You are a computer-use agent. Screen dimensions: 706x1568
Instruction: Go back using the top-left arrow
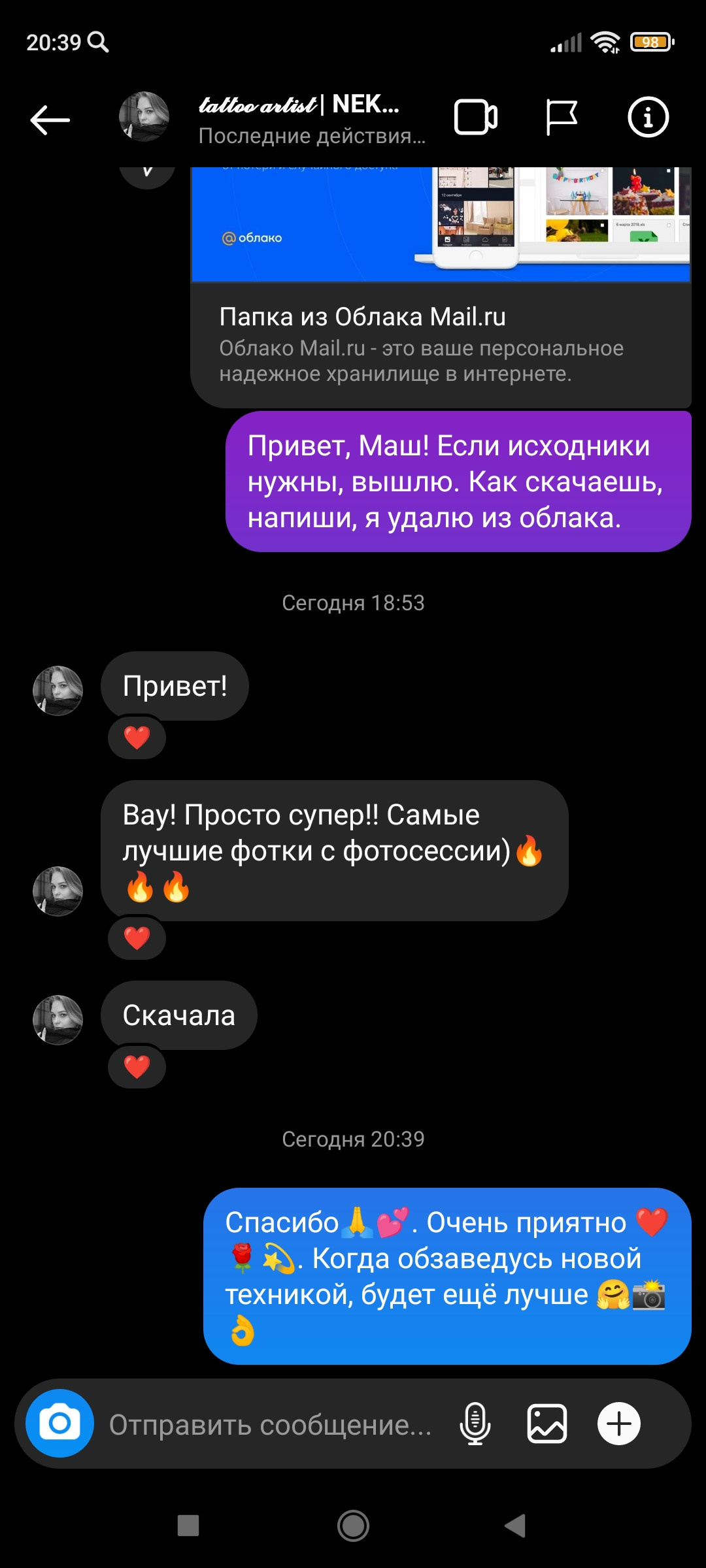[x=50, y=120]
